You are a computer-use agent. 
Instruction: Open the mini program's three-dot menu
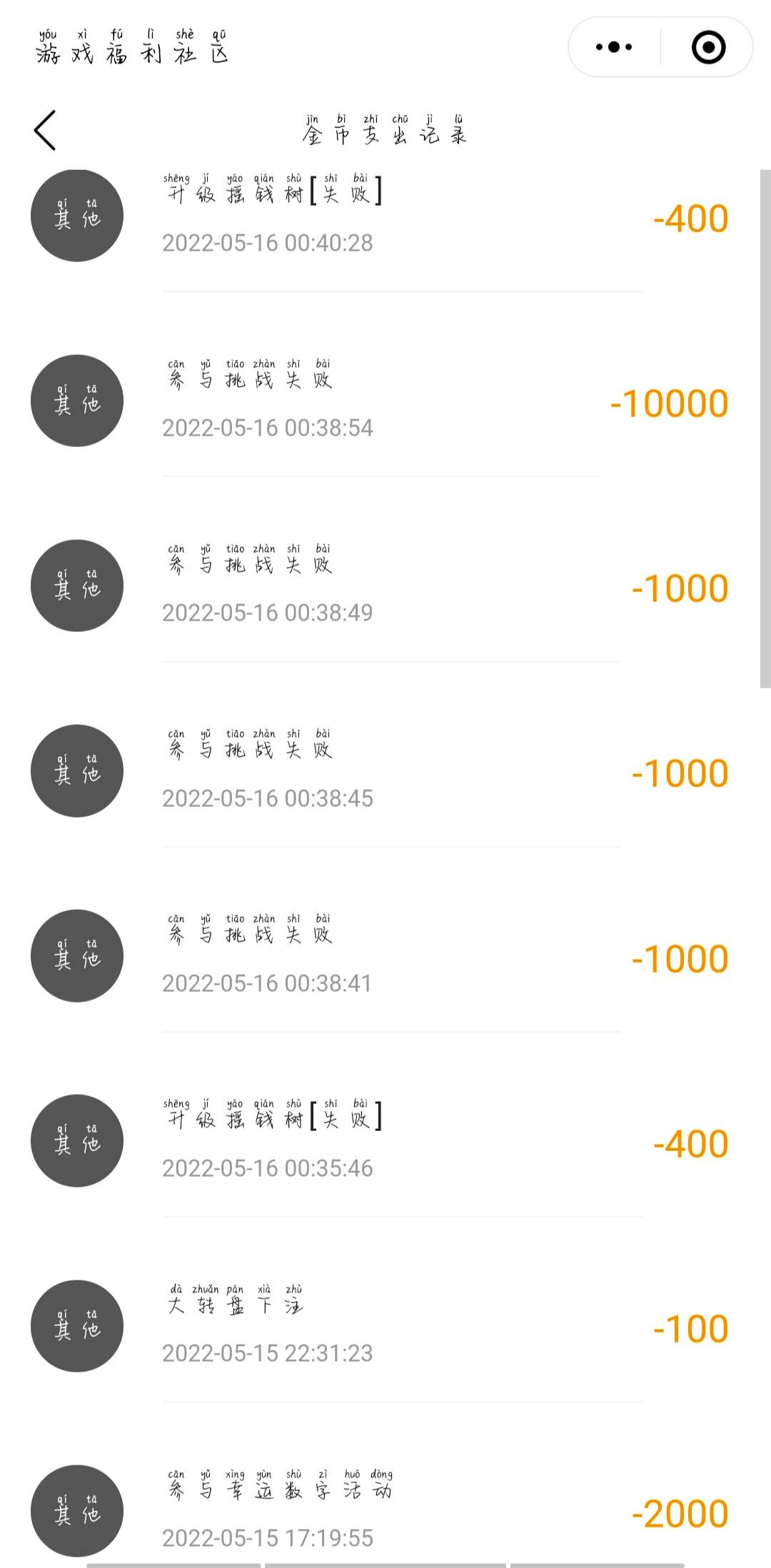[614, 47]
